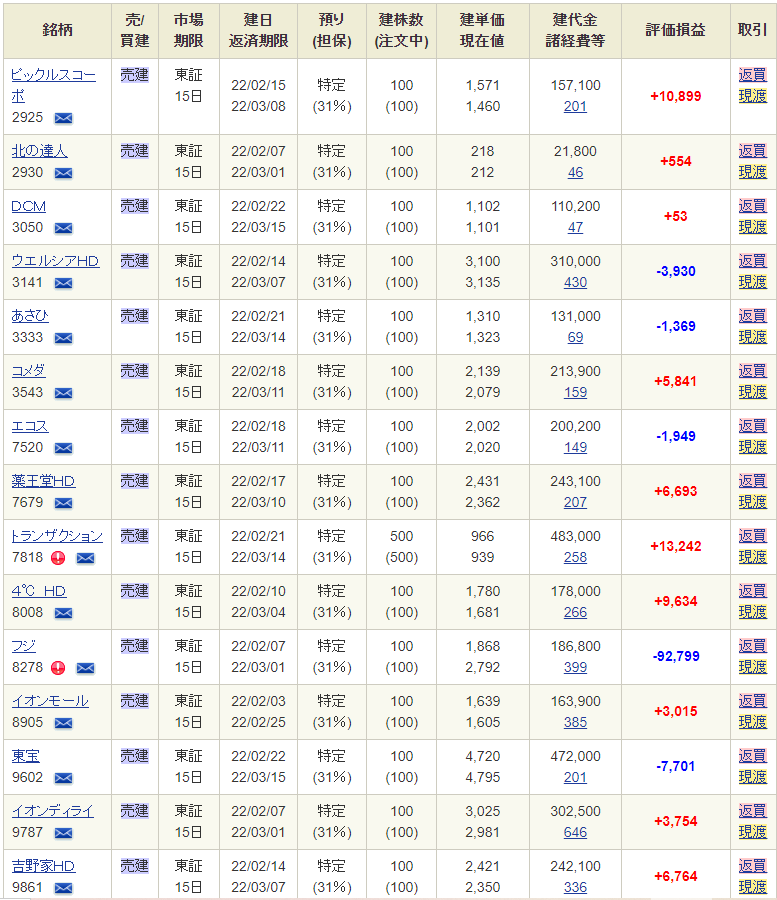Screen dimensions: 777x900
Task: Tap 現渡 in the フジ row
Action: [752, 667]
